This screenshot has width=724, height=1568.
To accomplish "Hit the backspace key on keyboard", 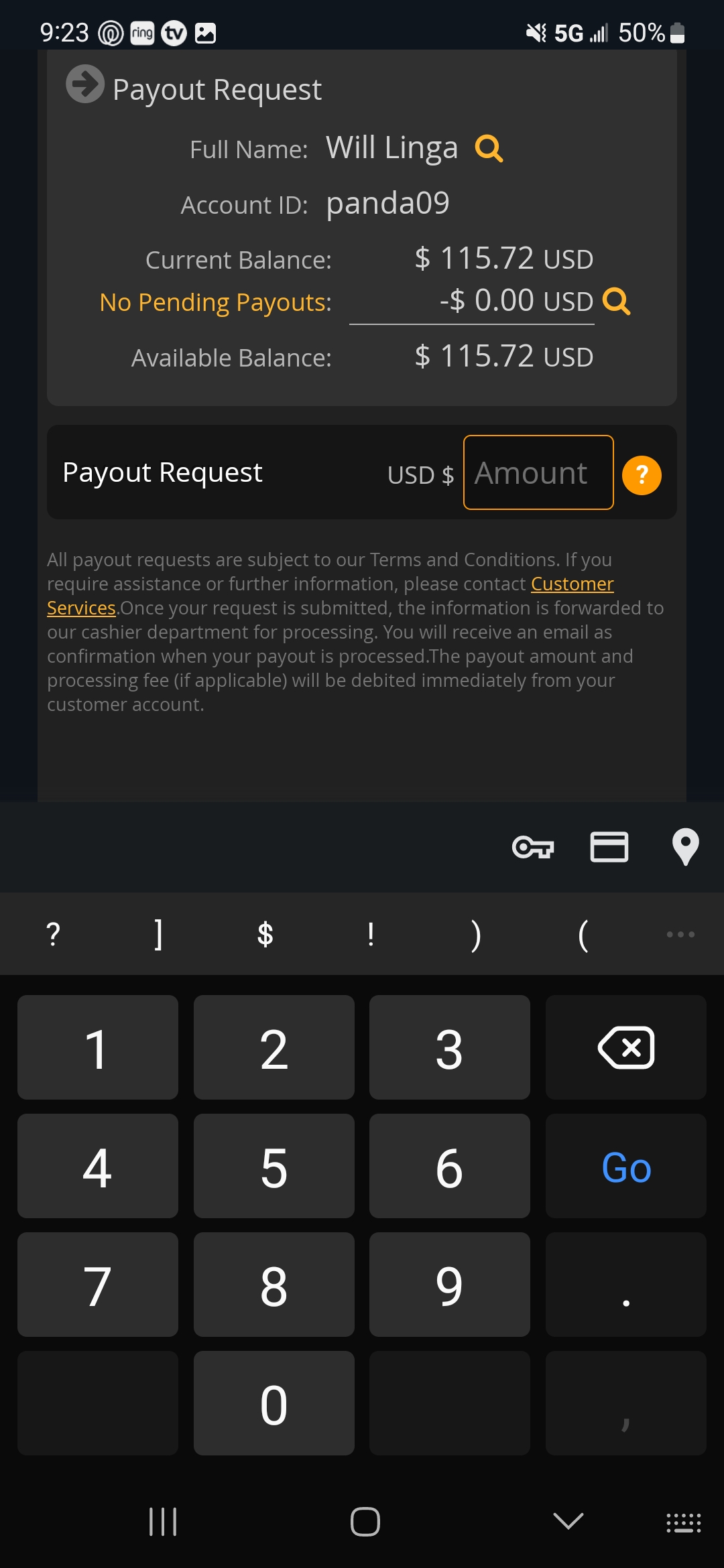I will coord(625,1047).
